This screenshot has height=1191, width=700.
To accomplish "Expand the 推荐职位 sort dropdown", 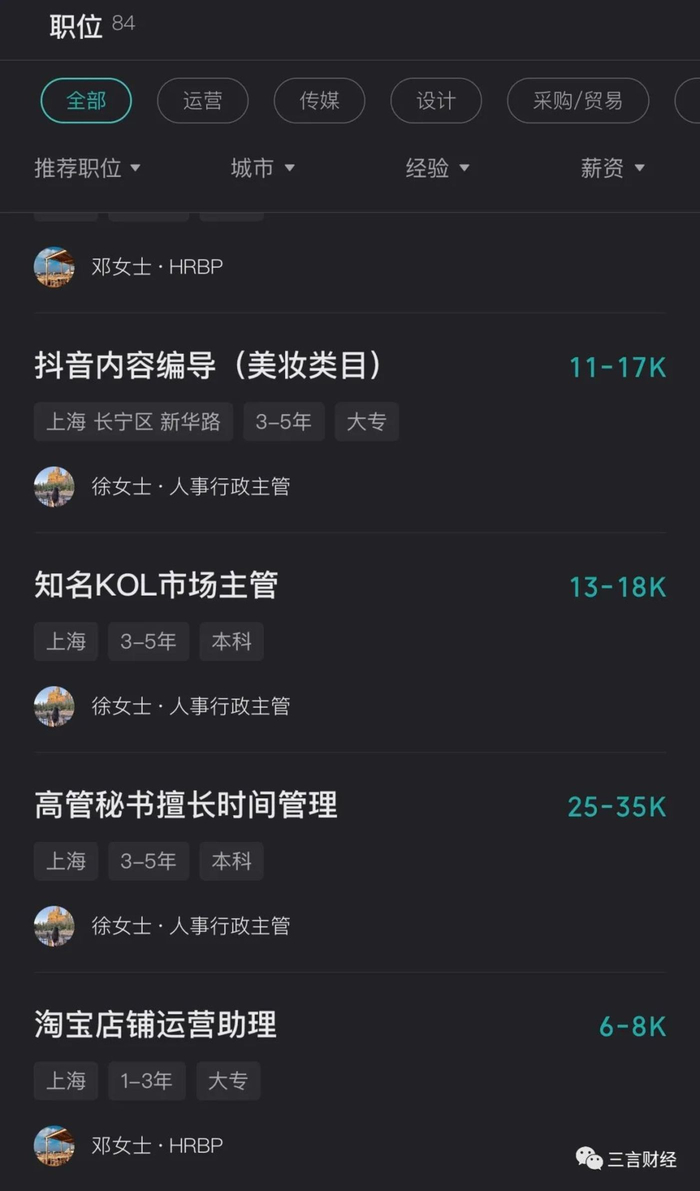I will click(87, 168).
